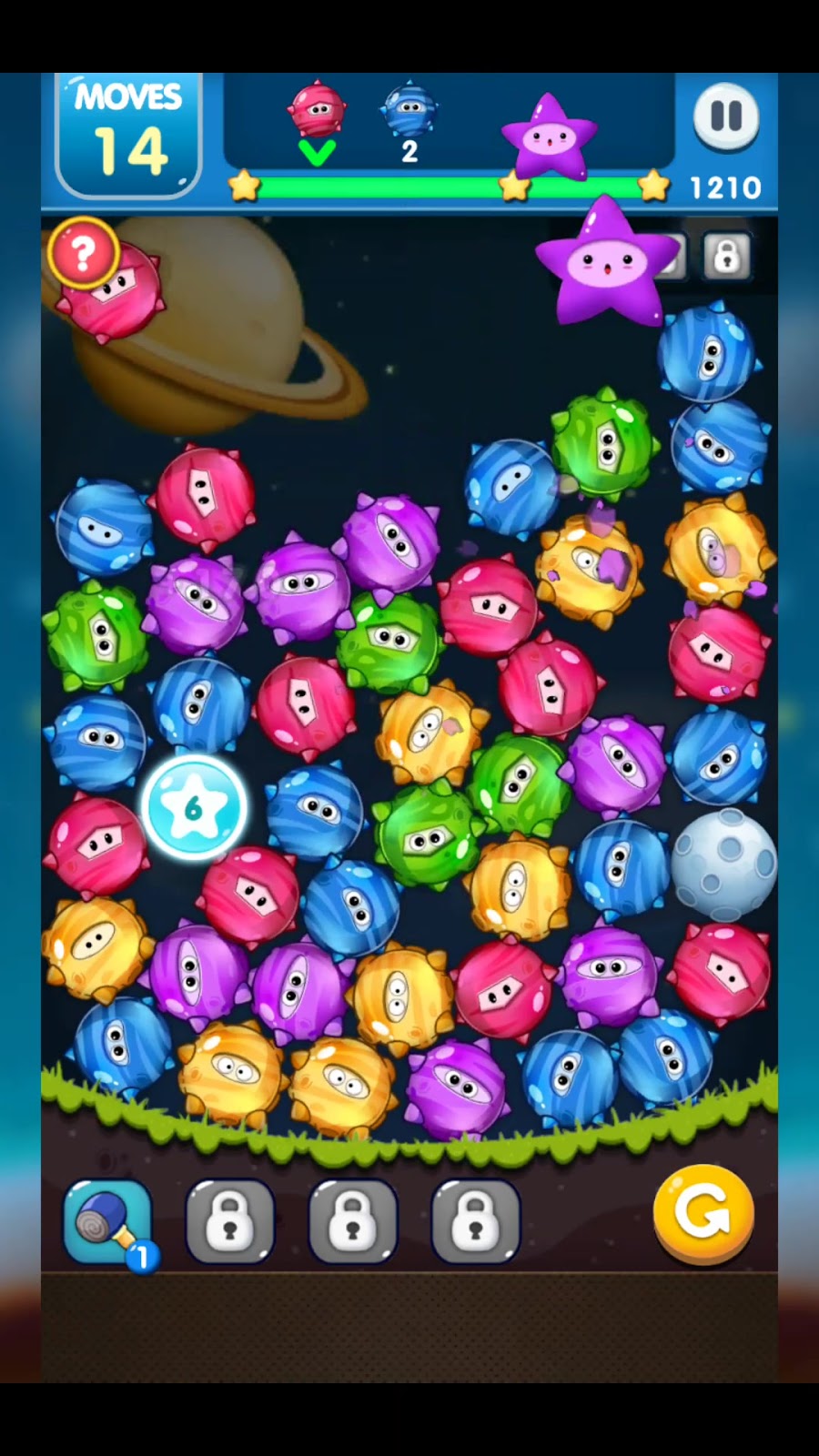This screenshot has height=1456, width=819.
Task: Tap the yellow refresh shuffle button
Action: (703, 1214)
